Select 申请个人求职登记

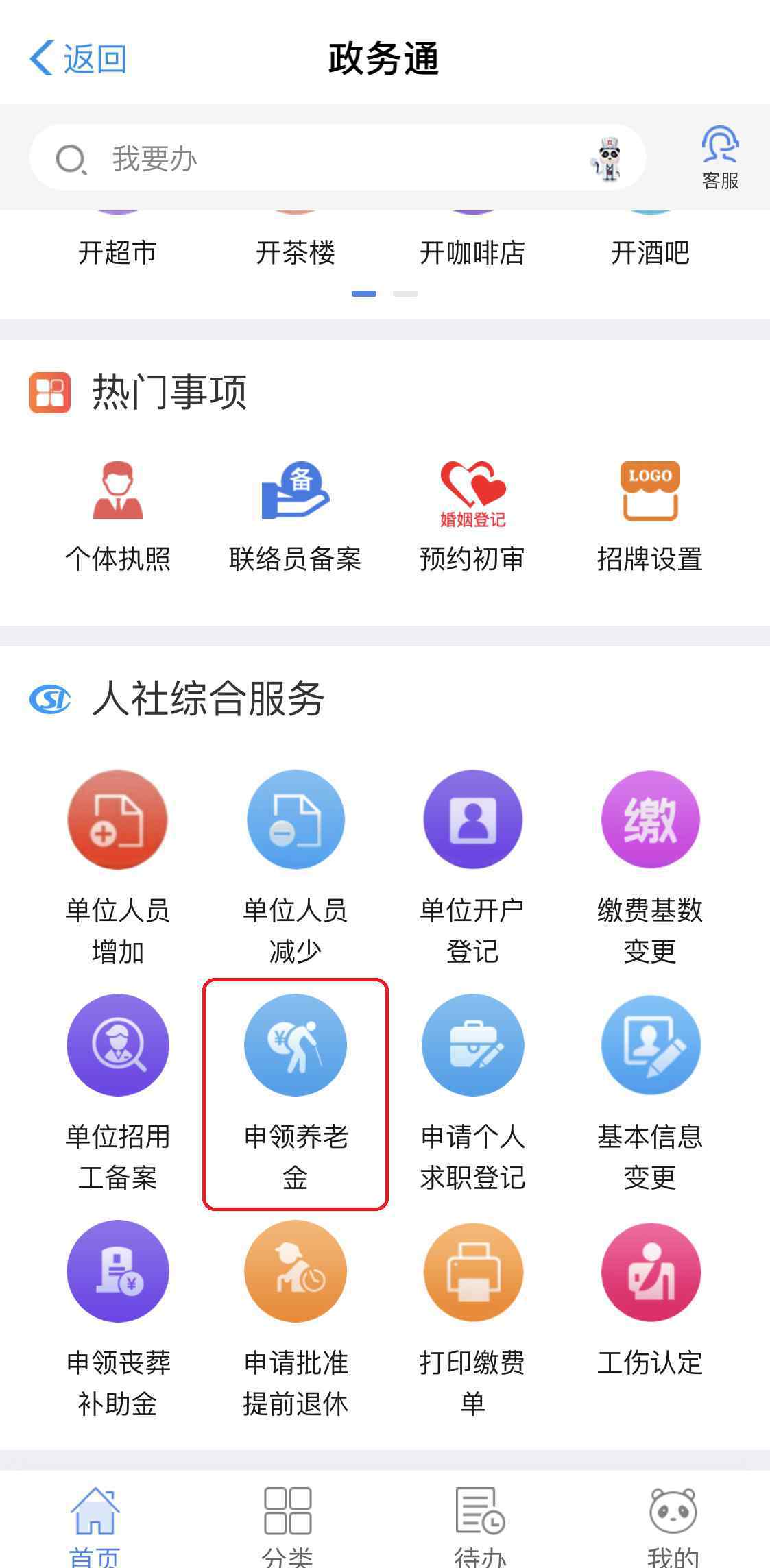(472, 1094)
